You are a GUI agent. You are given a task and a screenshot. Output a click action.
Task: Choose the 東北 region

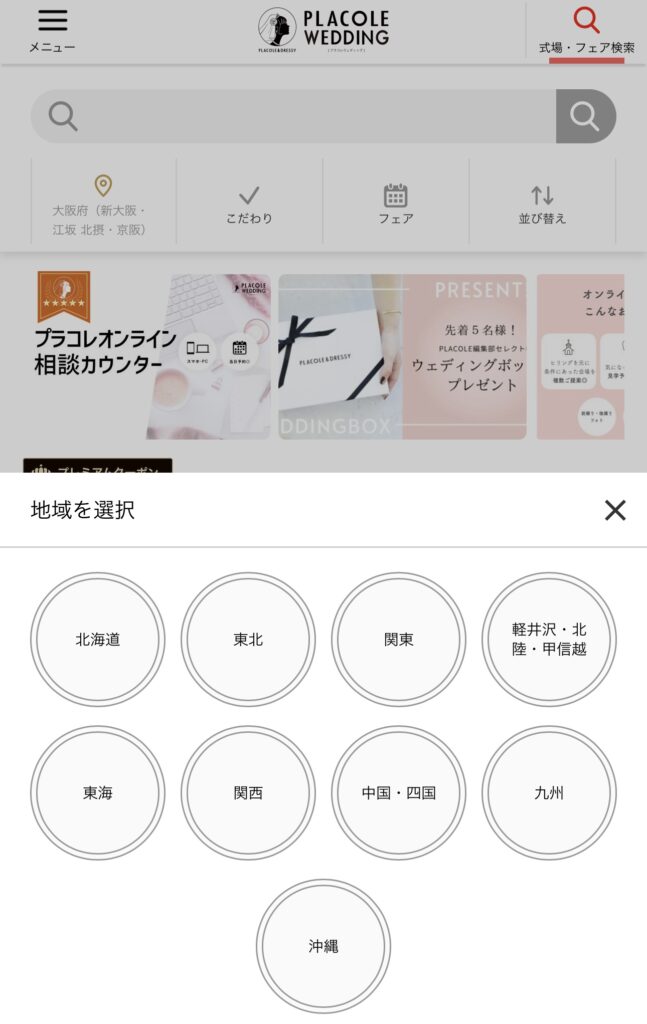pyautogui.click(x=248, y=640)
